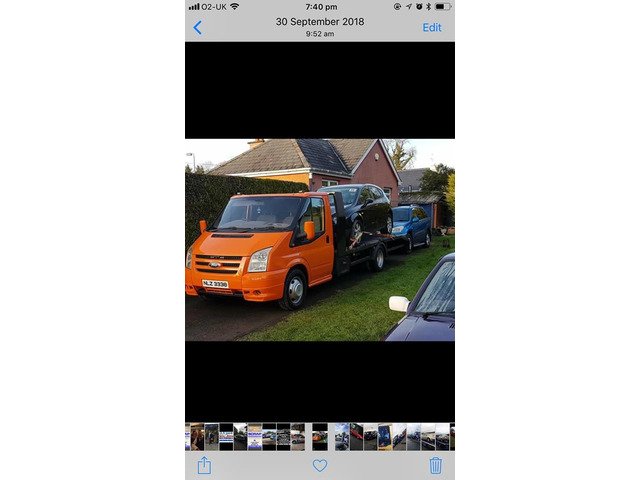
Task: Go back to the photo album
Action: point(197,28)
